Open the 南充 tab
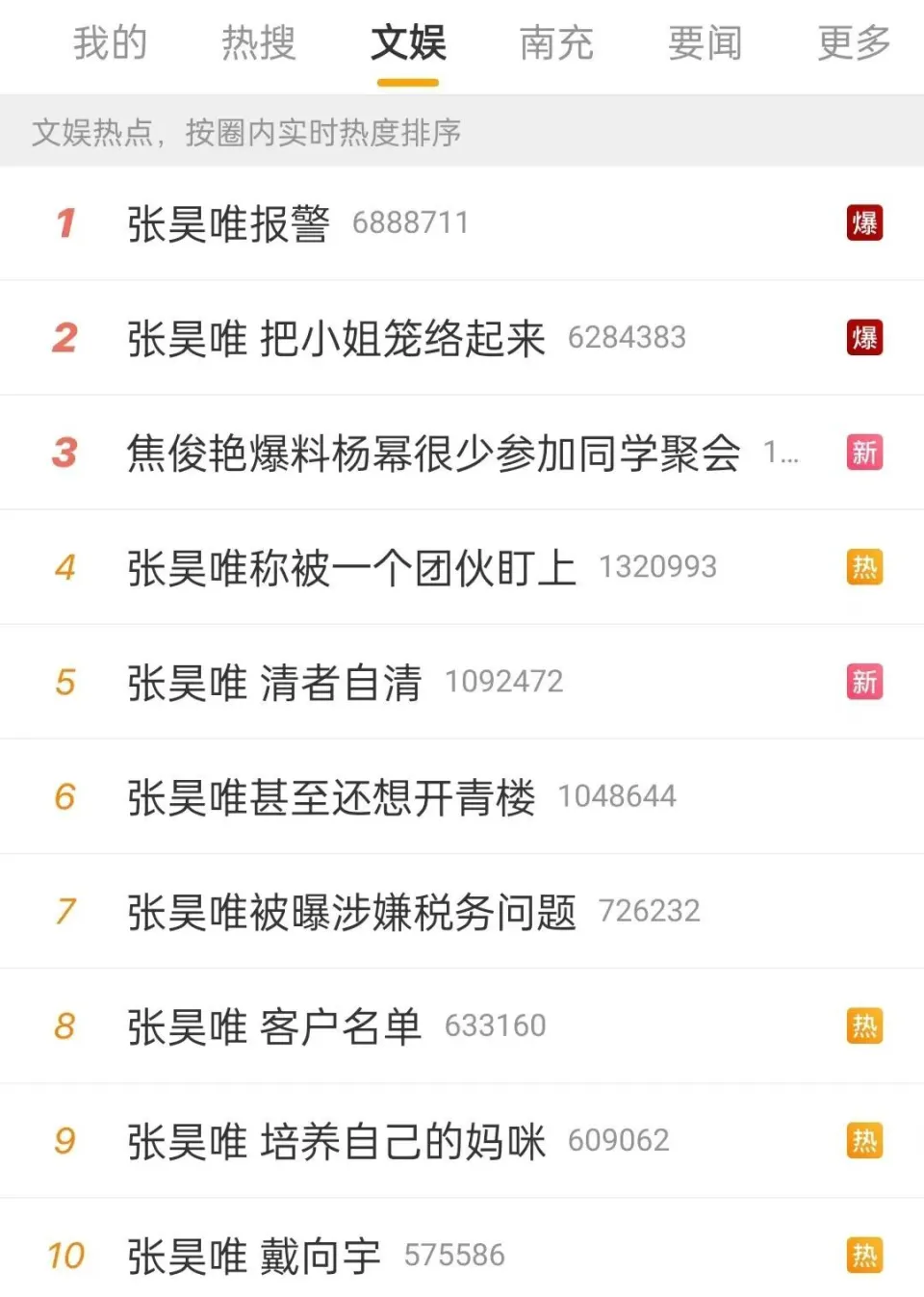924x1297 pixels. (556, 43)
